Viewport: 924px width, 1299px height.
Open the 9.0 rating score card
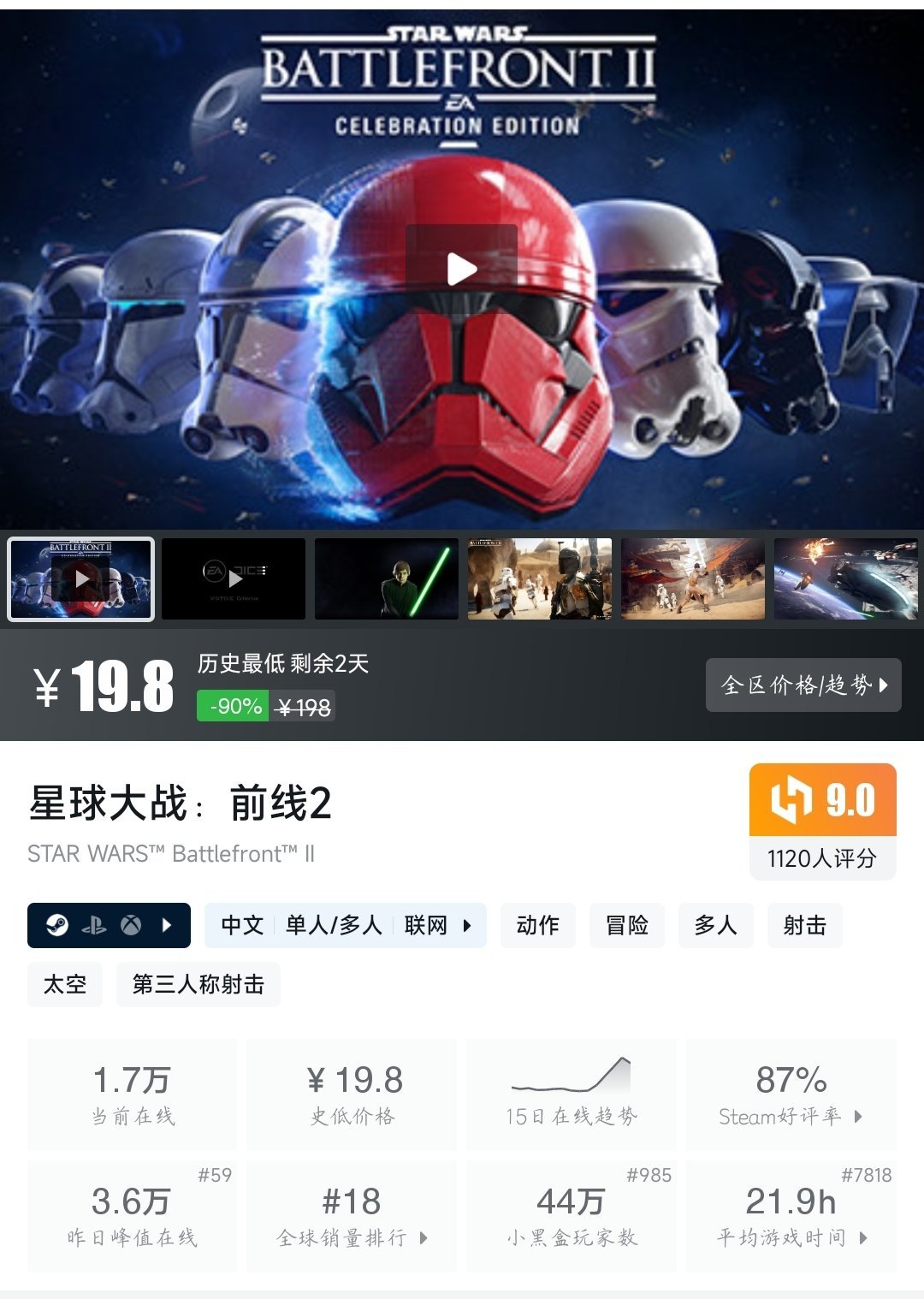tap(822, 822)
